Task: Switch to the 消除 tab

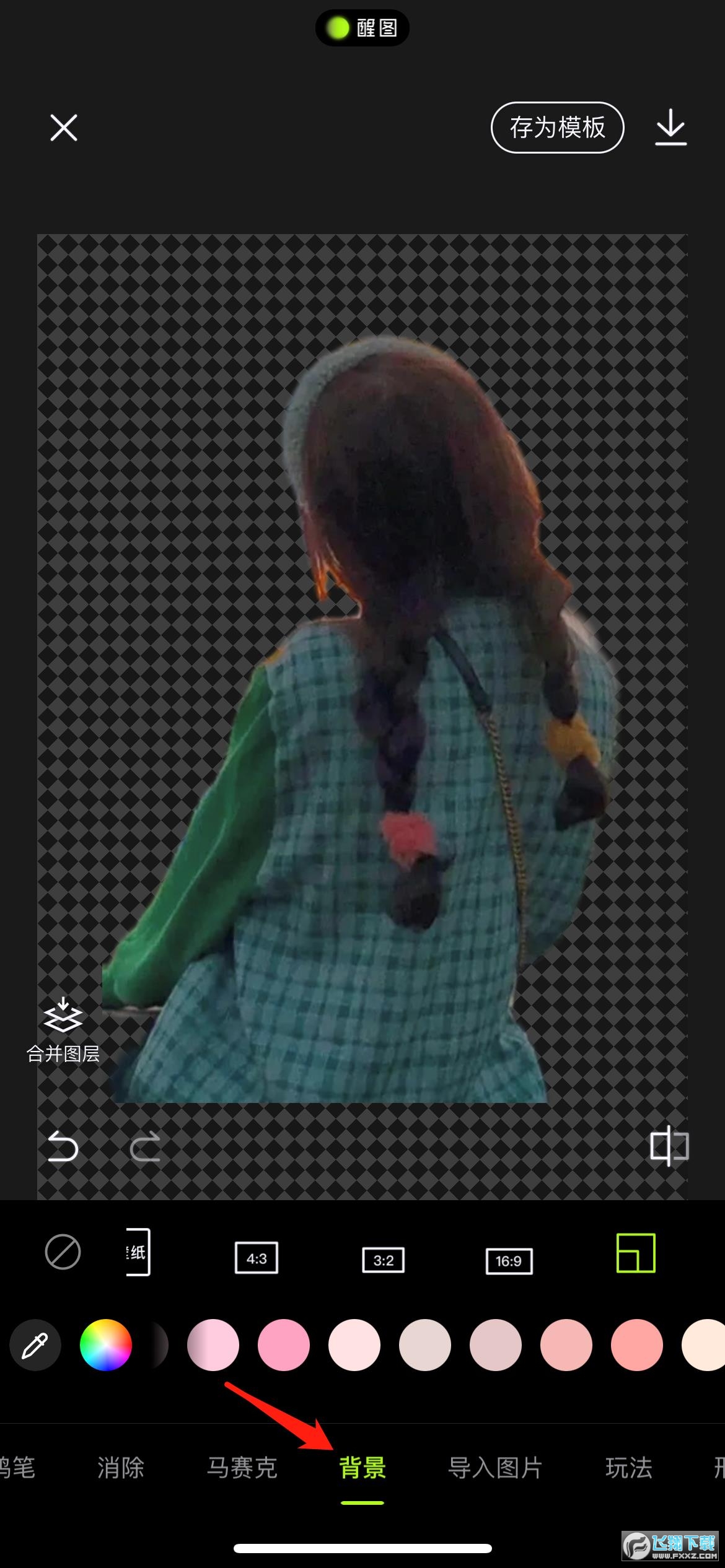Action: tap(121, 1468)
